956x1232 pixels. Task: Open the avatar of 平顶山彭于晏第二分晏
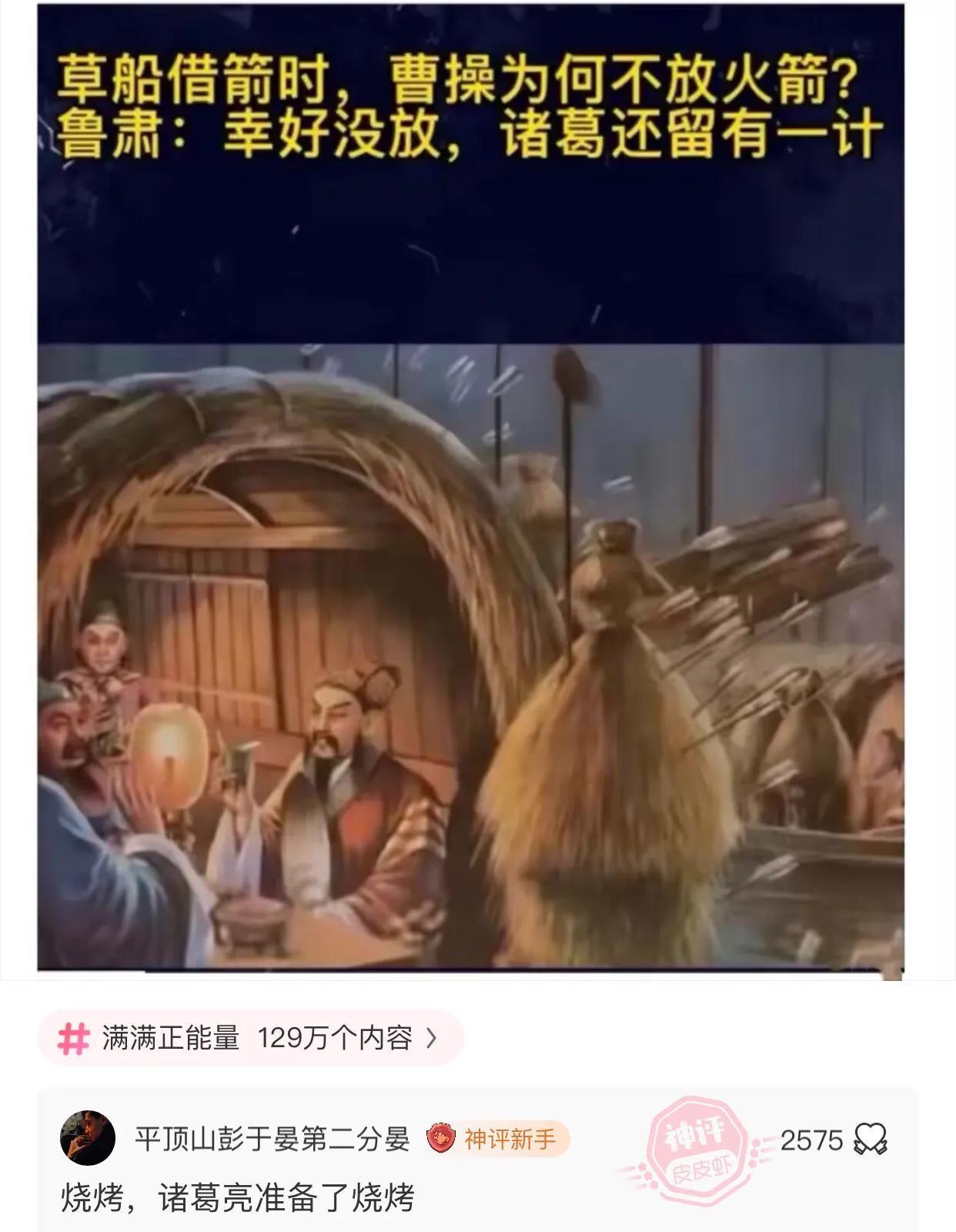87,1138
